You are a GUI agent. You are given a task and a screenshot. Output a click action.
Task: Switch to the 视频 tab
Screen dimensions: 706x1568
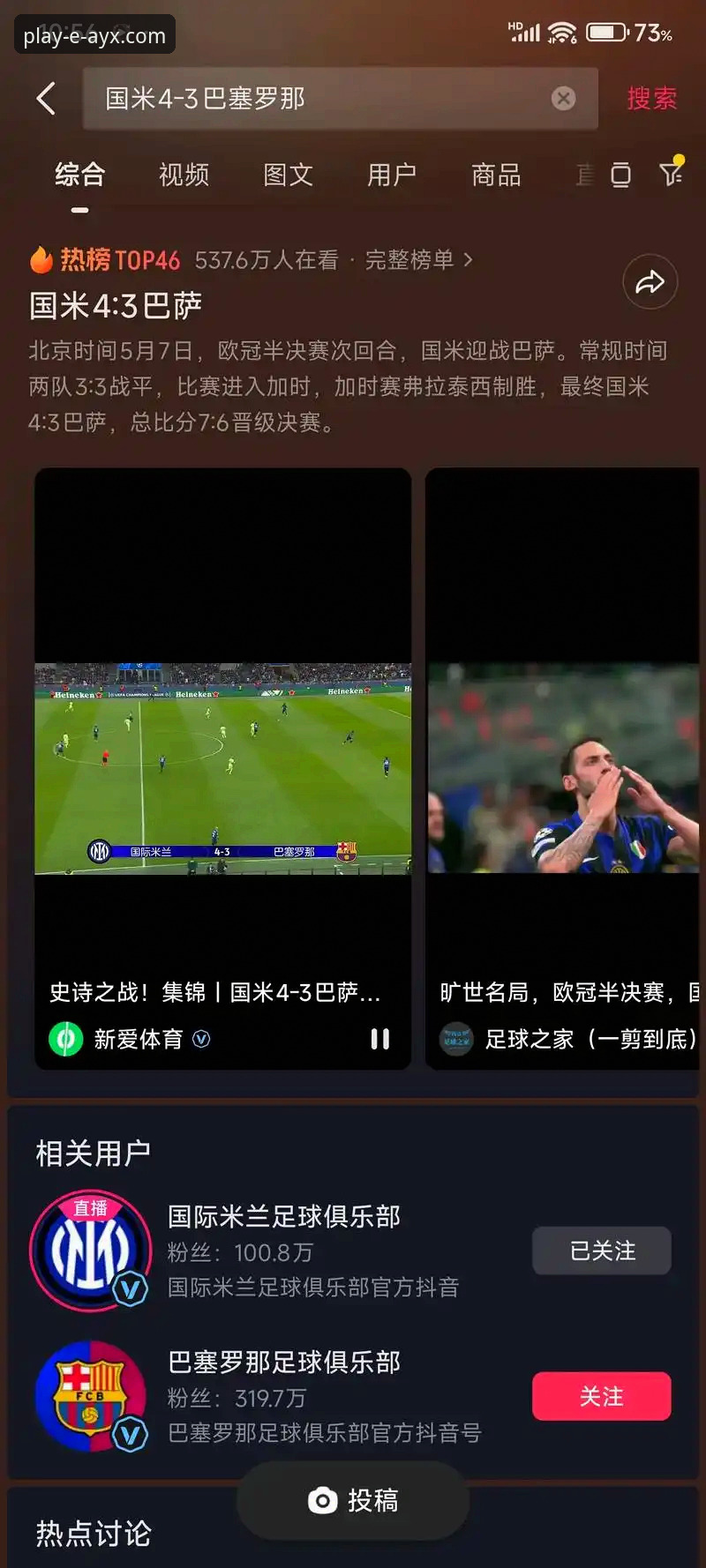pos(182,175)
